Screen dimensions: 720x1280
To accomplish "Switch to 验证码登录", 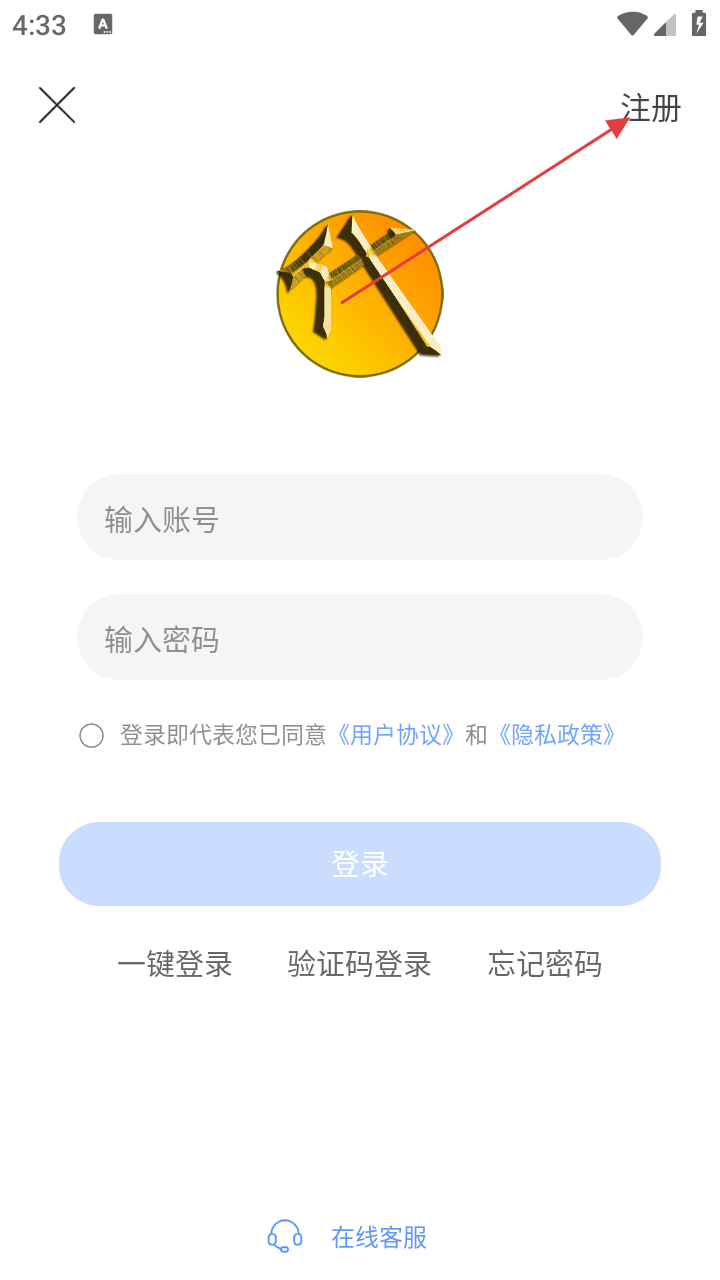I will pyautogui.click(x=360, y=964).
